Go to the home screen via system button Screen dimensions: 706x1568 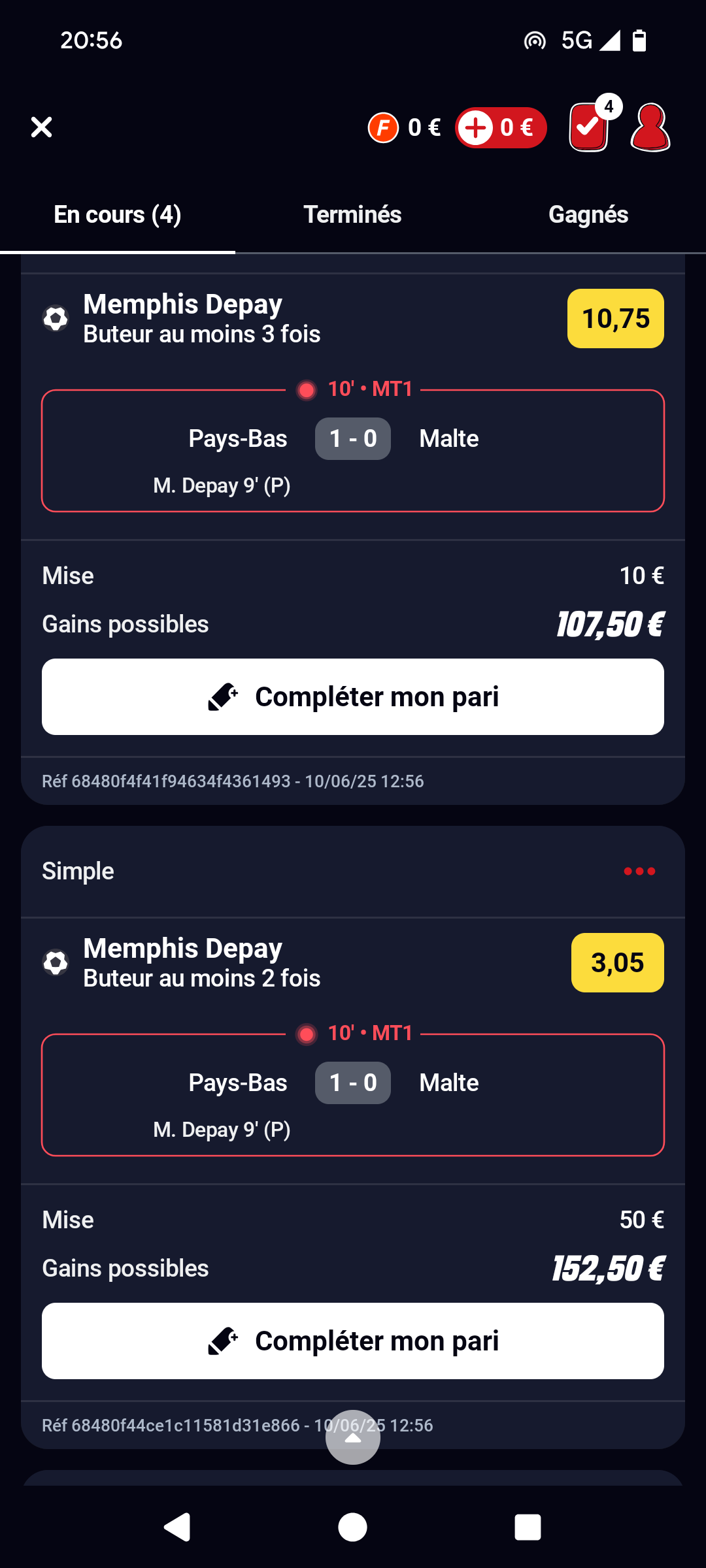click(x=353, y=1527)
